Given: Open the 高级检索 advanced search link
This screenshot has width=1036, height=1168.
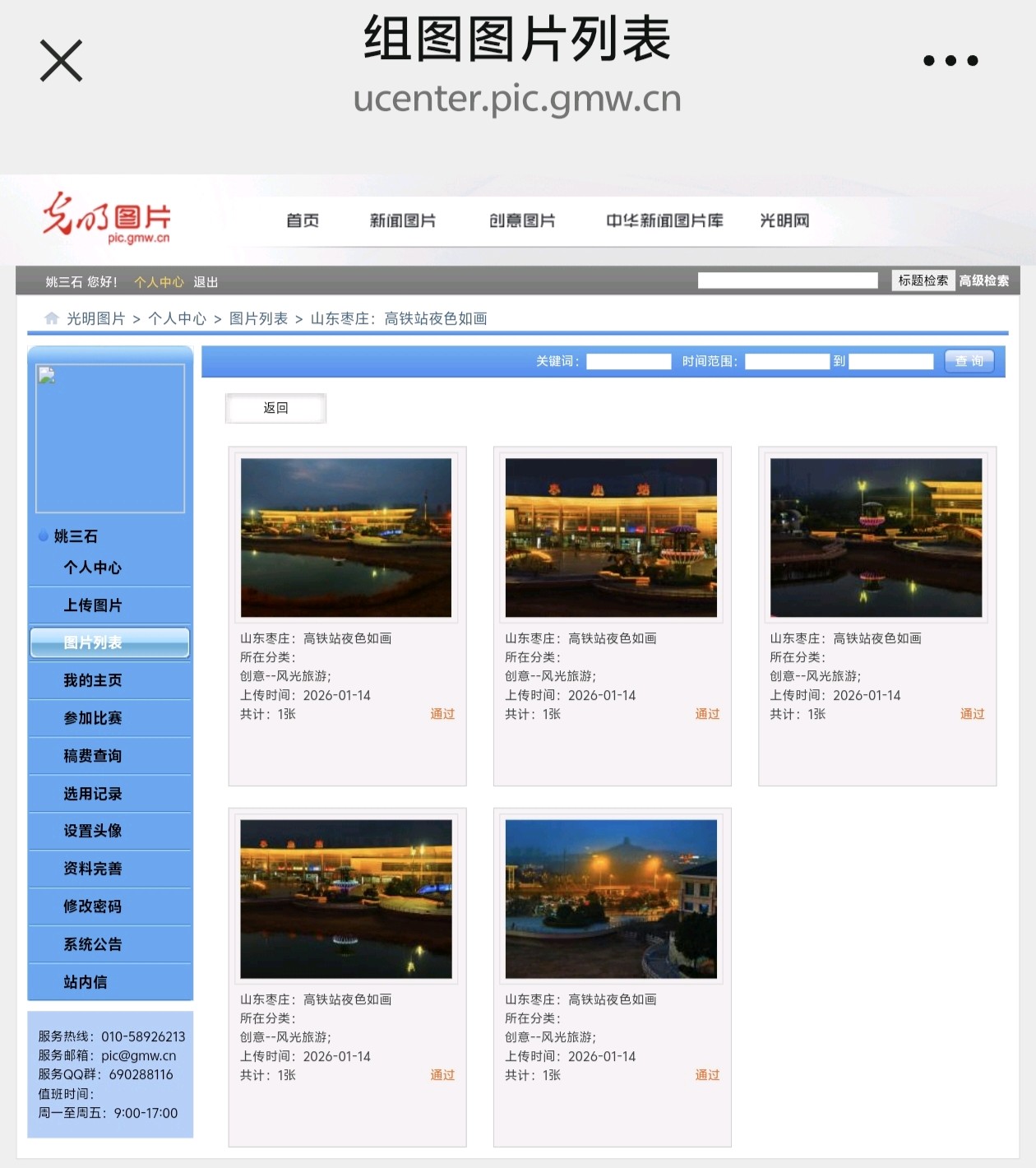Looking at the screenshot, I should [984, 280].
